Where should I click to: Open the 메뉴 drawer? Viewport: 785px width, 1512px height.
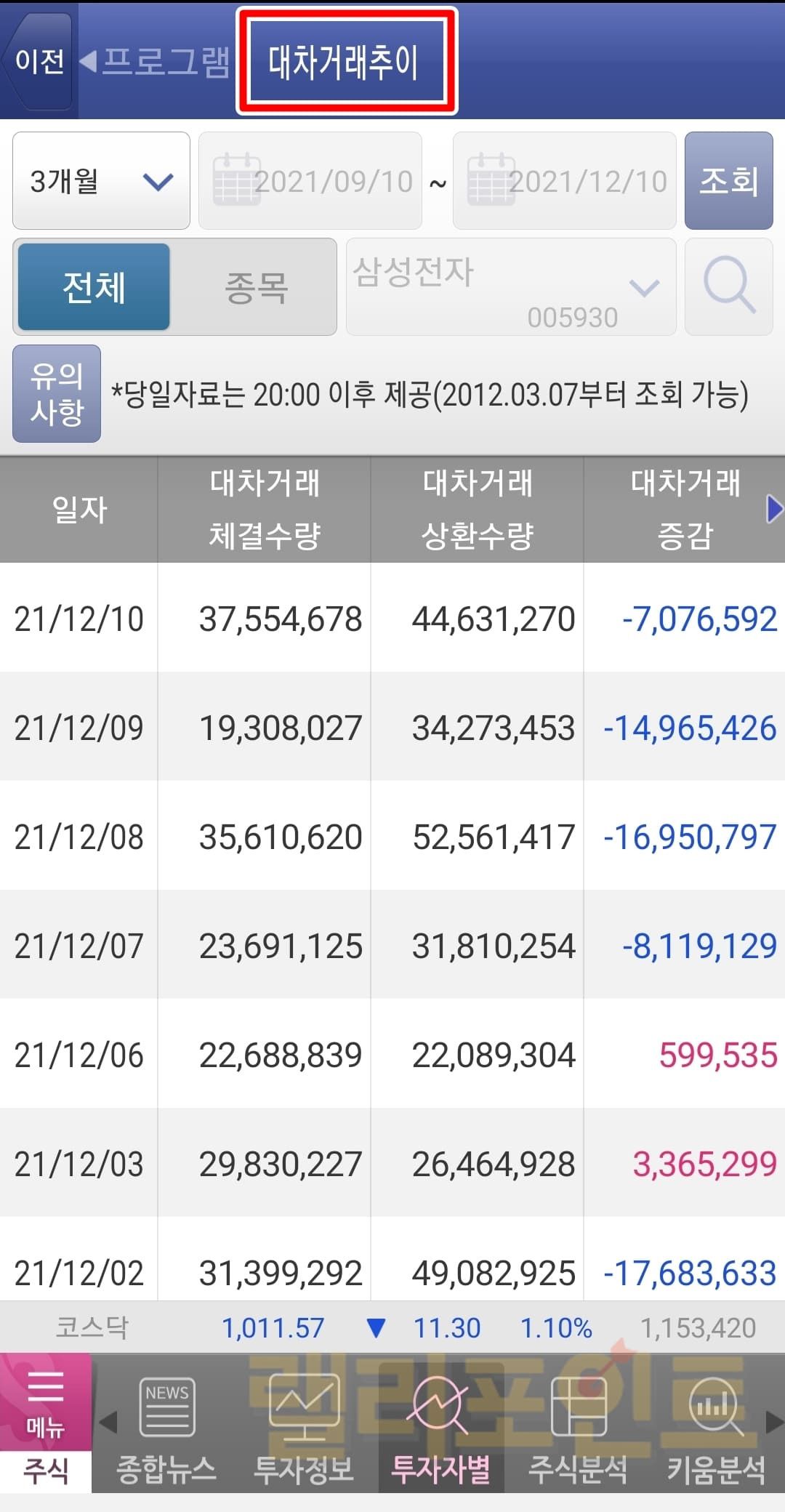[45, 1403]
